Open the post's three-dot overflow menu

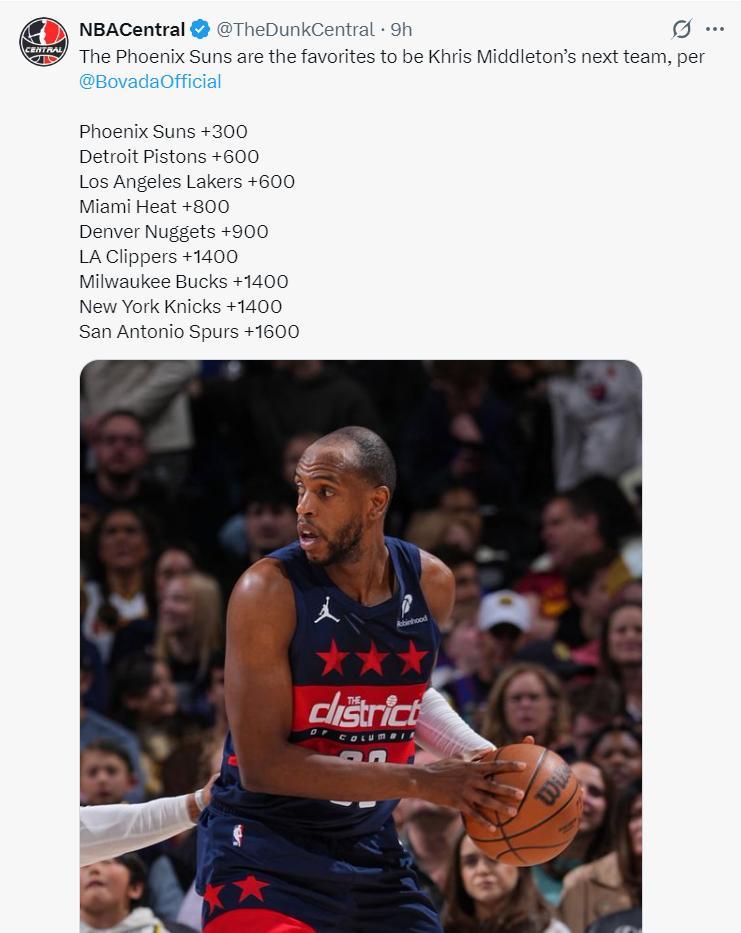(x=714, y=29)
